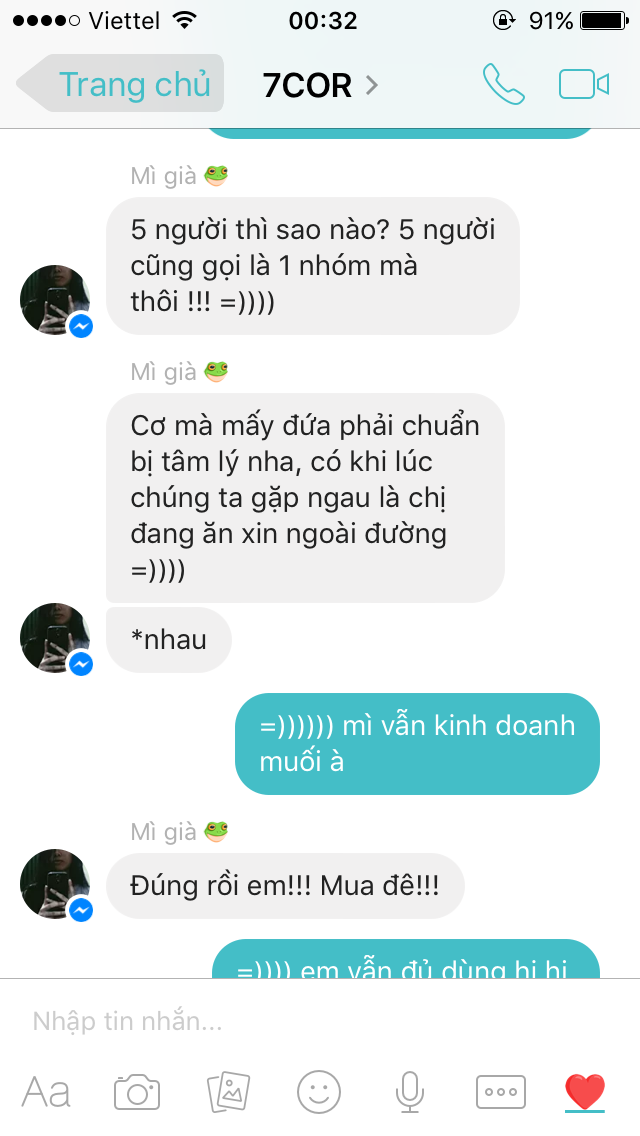The width and height of the screenshot is (640, 1136).
Task: Open the camera to take a photo
Action: tap(137, 1092)
